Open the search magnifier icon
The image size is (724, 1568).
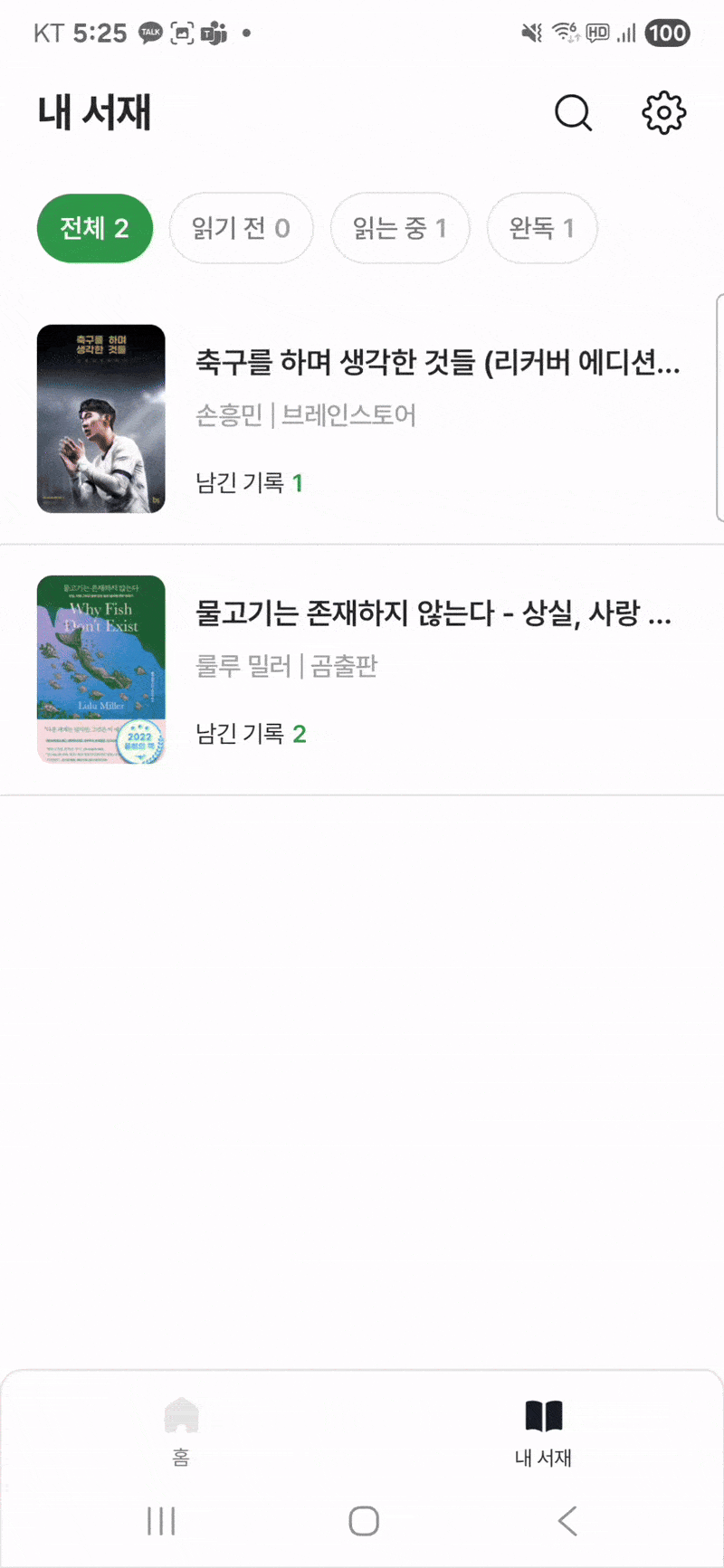(x=573, y=114)
